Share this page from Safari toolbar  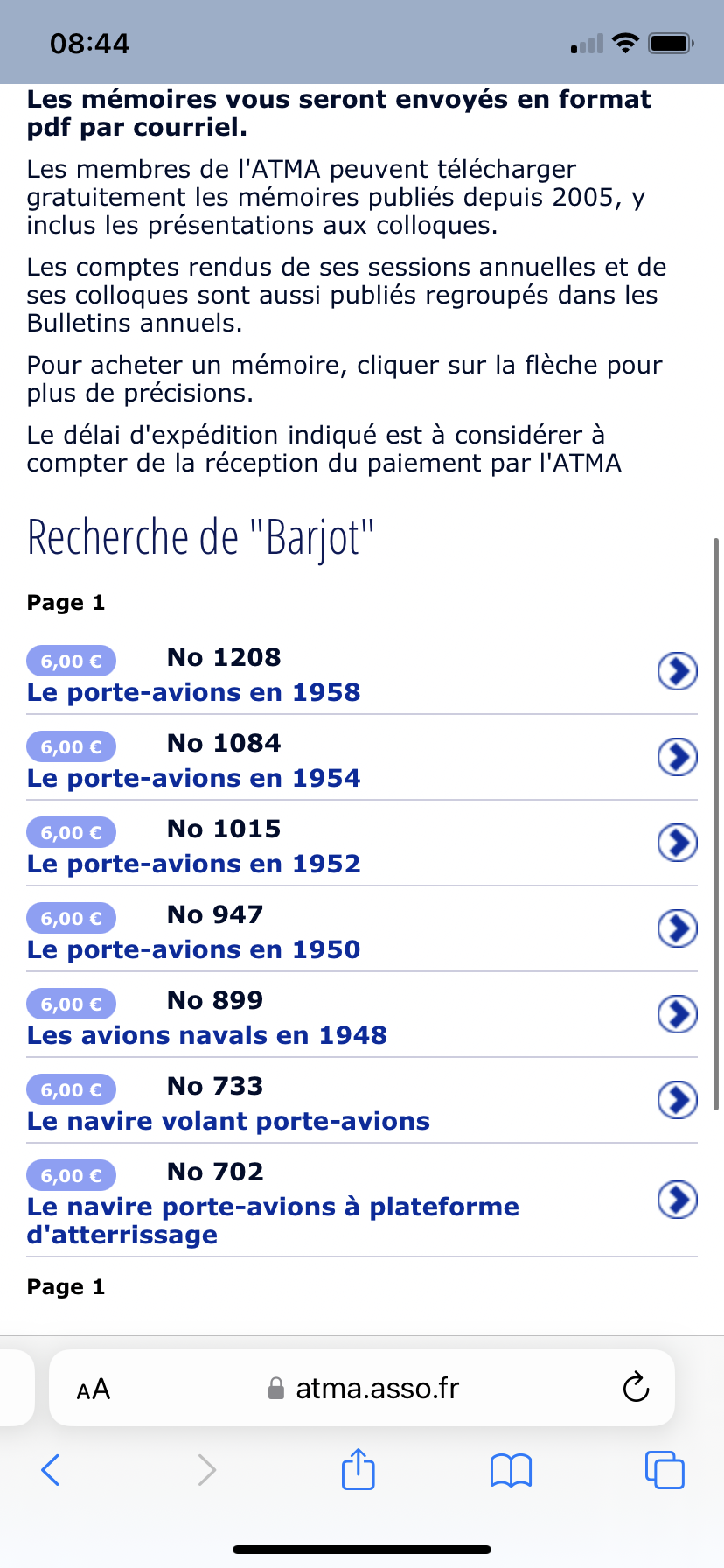[359, 1470]
